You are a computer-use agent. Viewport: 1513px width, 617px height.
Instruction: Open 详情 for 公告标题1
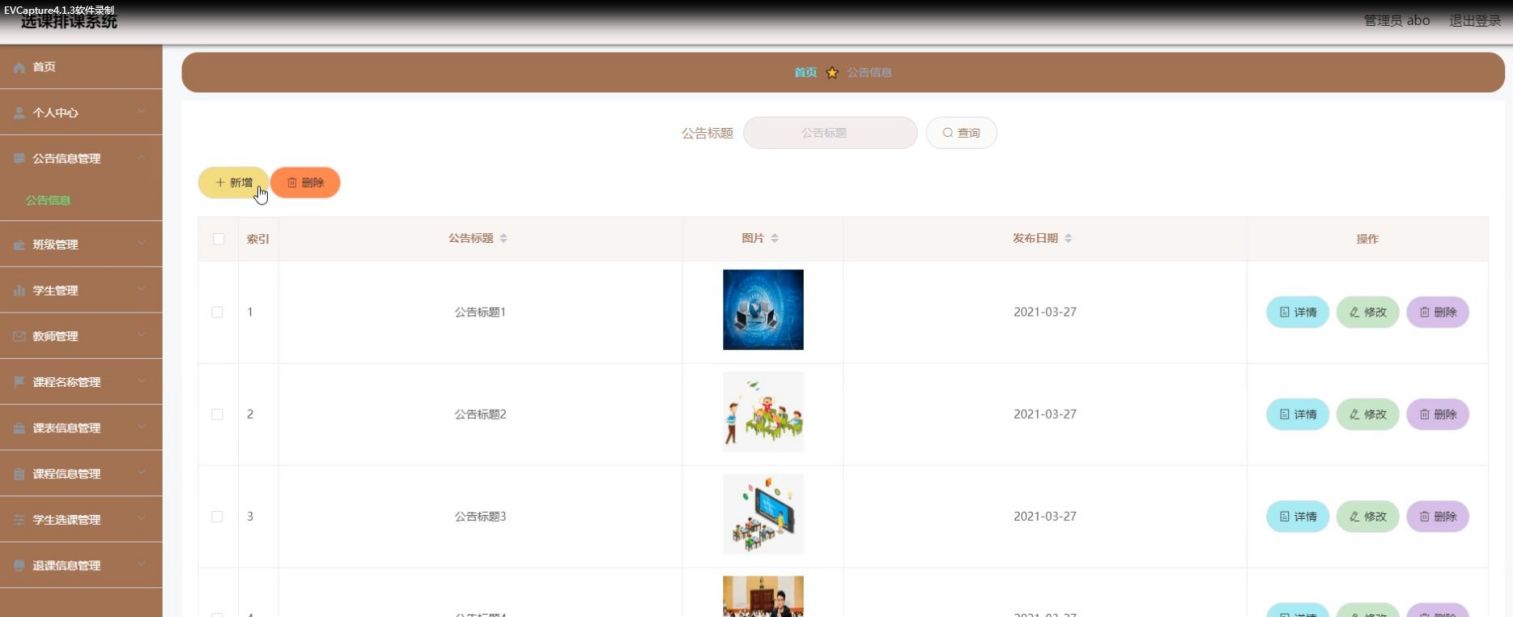[x=1297, y=312]
